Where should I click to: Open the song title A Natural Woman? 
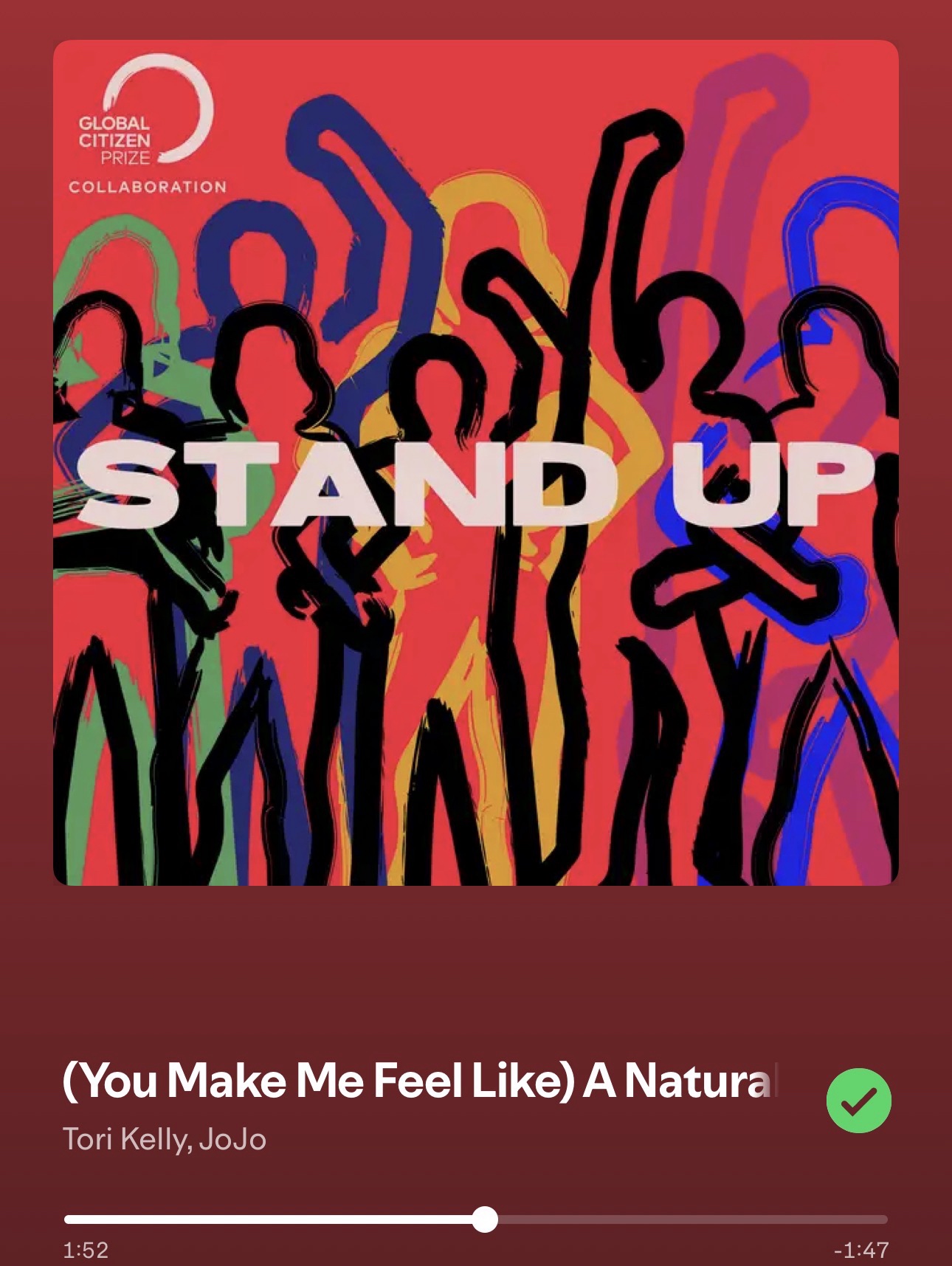click(x=419, y=1081)
